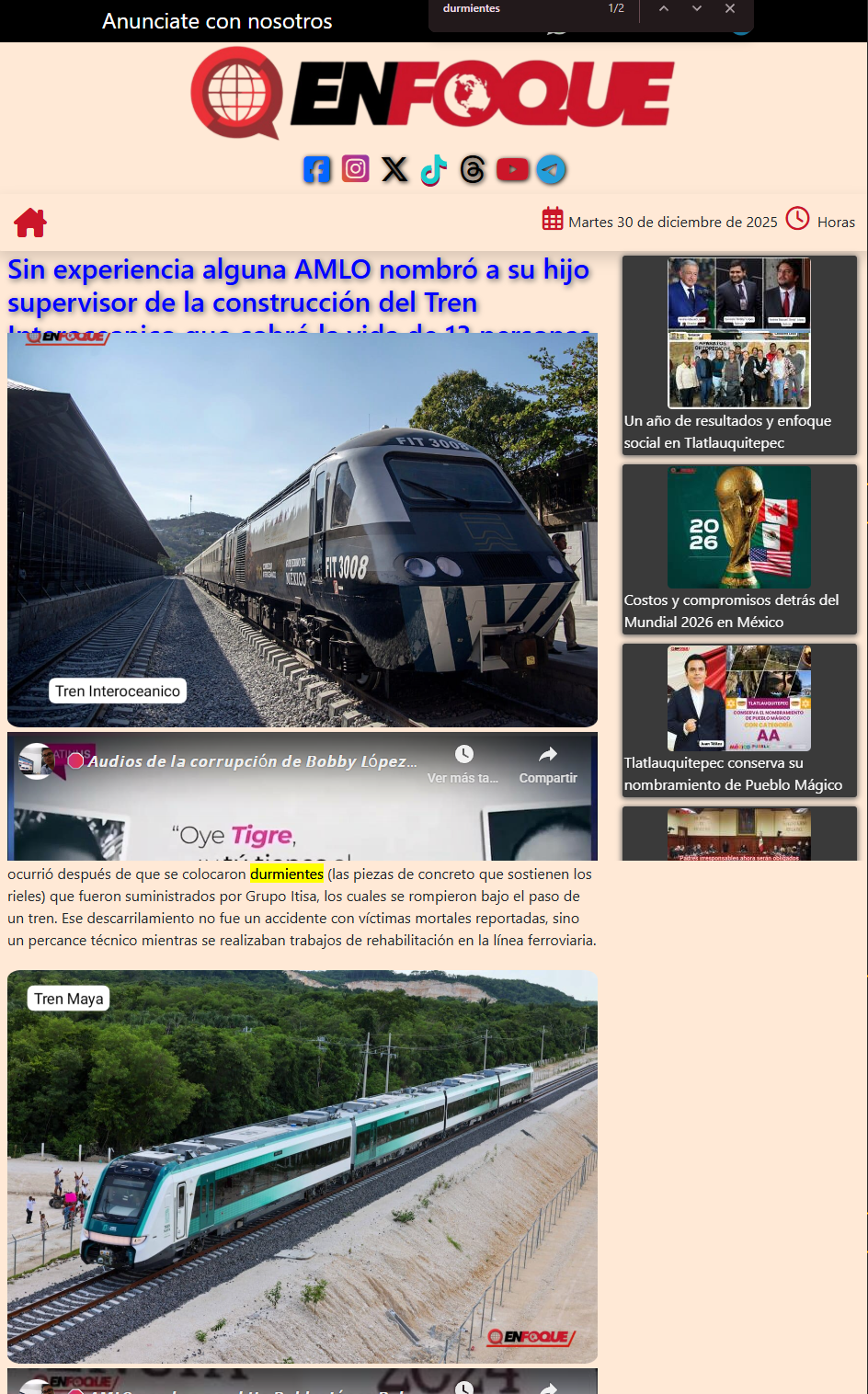Screen dimensions: 868x1394
Task: Open Costos del Mundial 2026 article
Action: pyautogui.click(x=739, y=549)
